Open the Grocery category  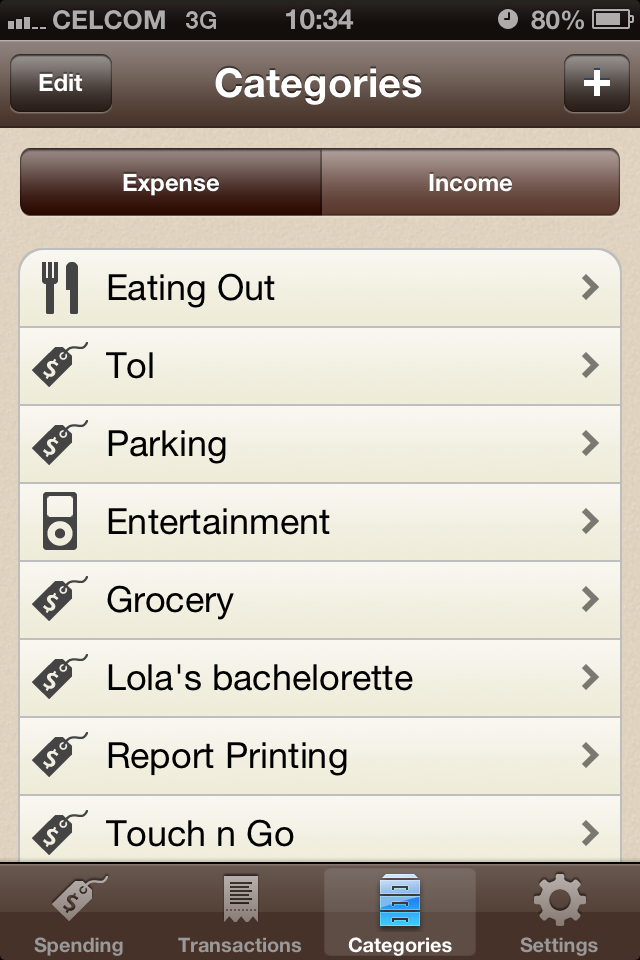click(320, 600)
